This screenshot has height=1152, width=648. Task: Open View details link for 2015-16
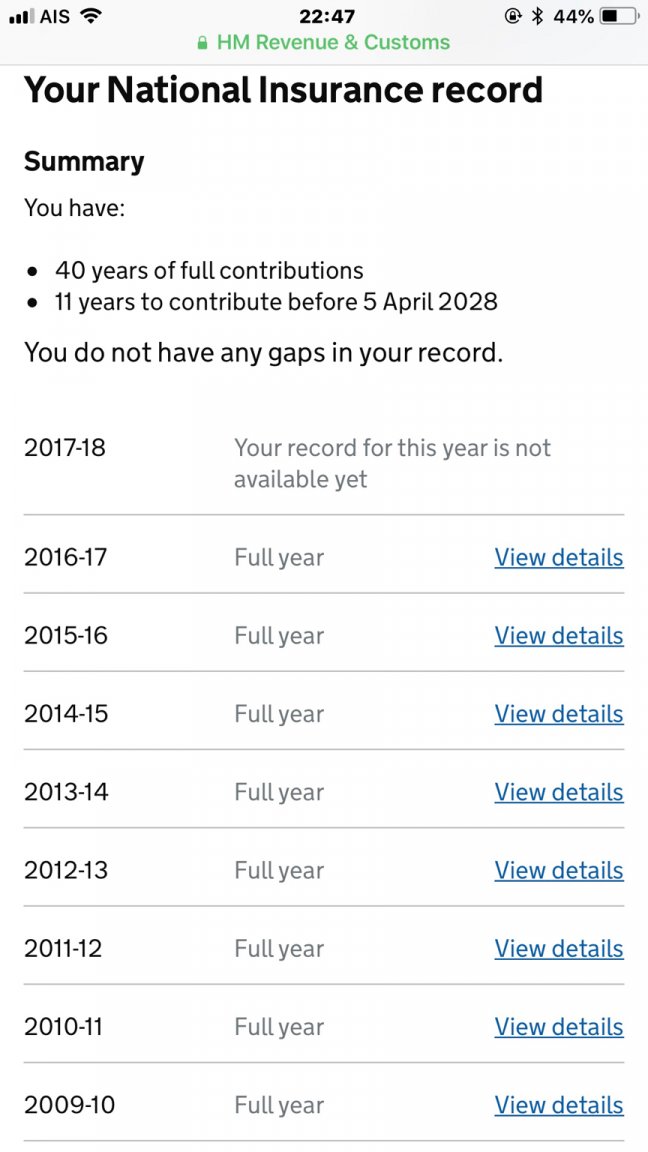pos(558,636)
